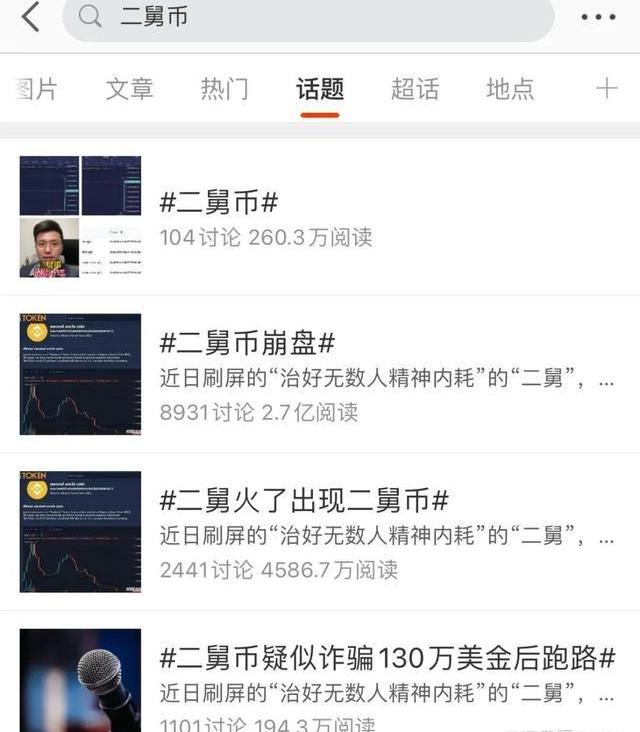Open the three-dot overflow menu
Screen dimensions: 640x732
598,17
